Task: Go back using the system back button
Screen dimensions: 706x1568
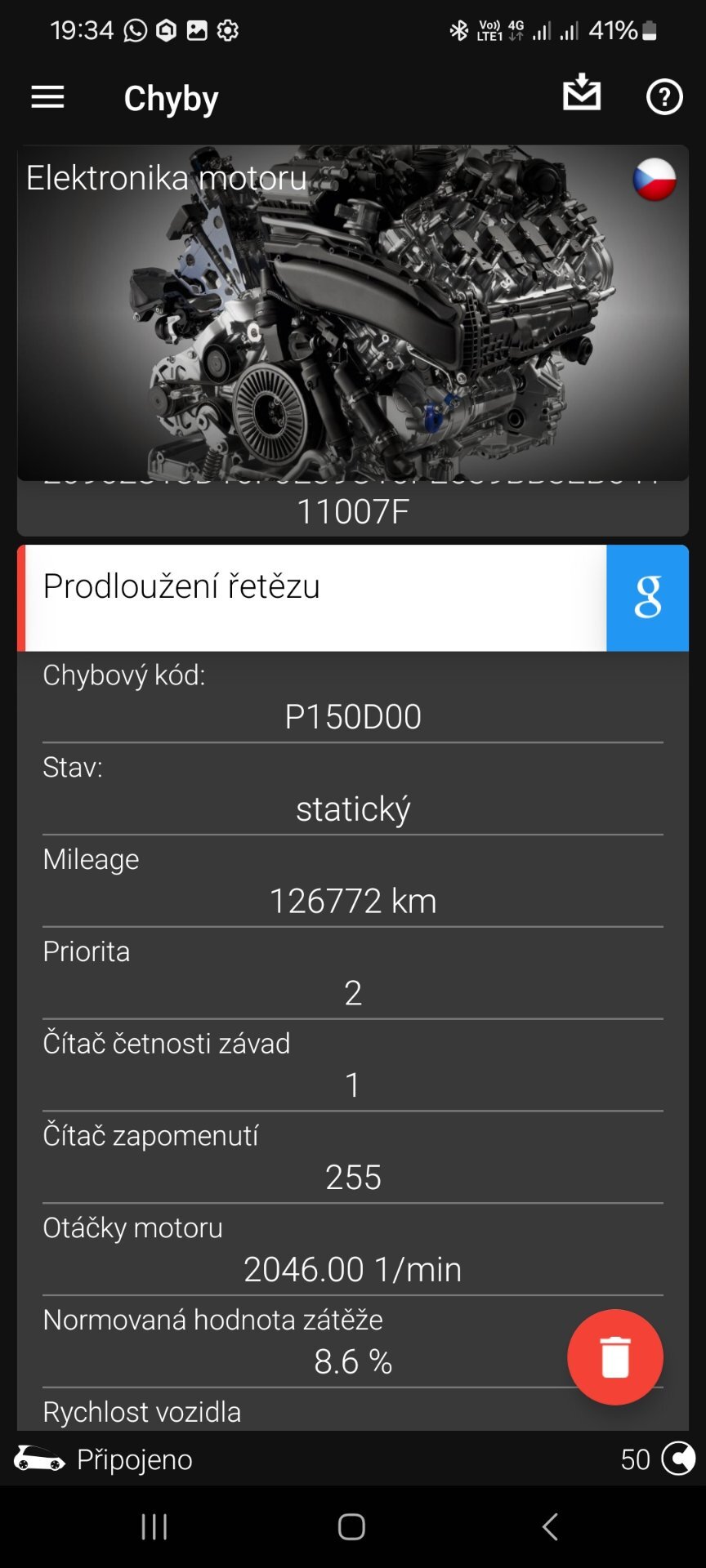Action: coord(550,1526)
